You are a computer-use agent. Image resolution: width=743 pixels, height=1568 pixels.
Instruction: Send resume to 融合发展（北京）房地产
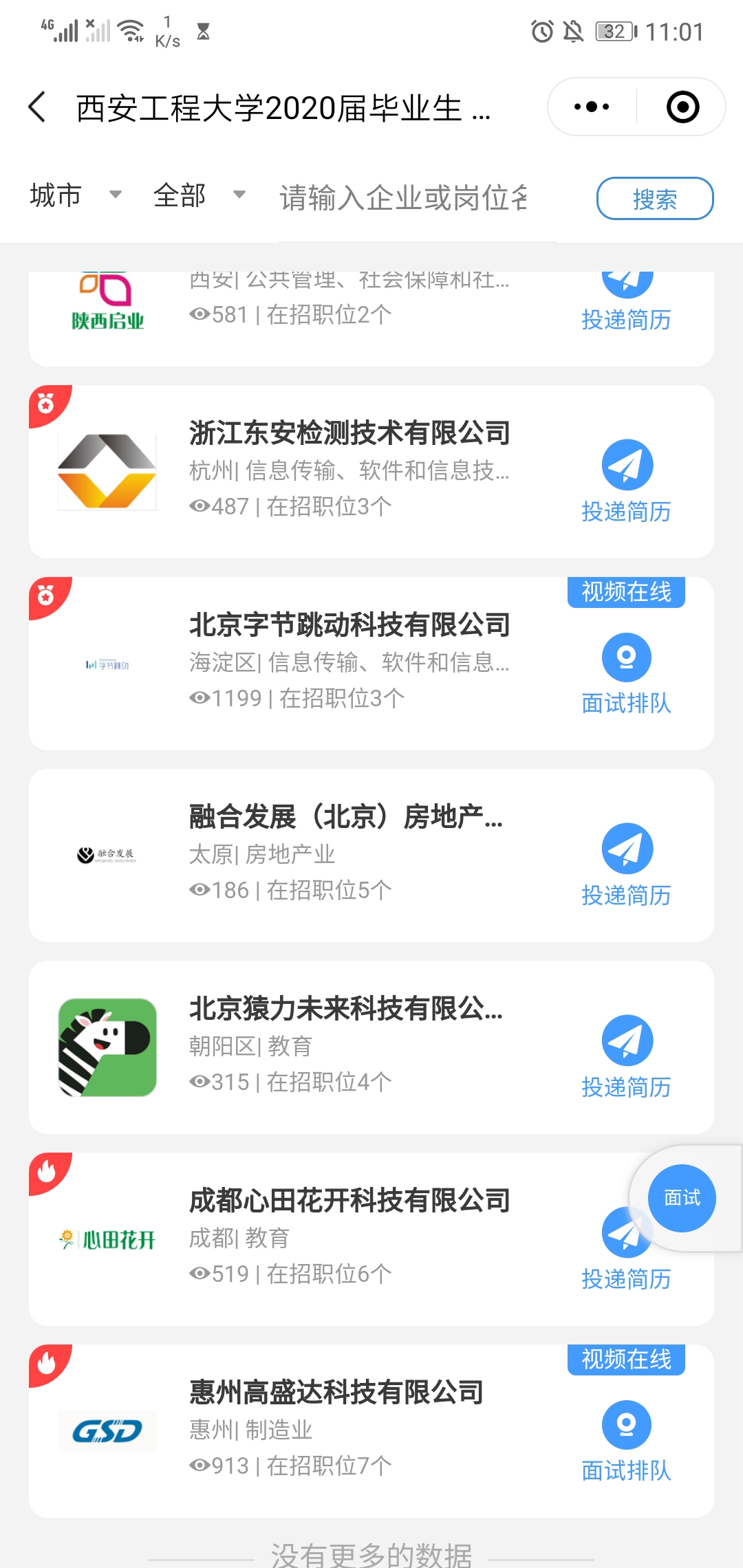[x=626, y=865]
